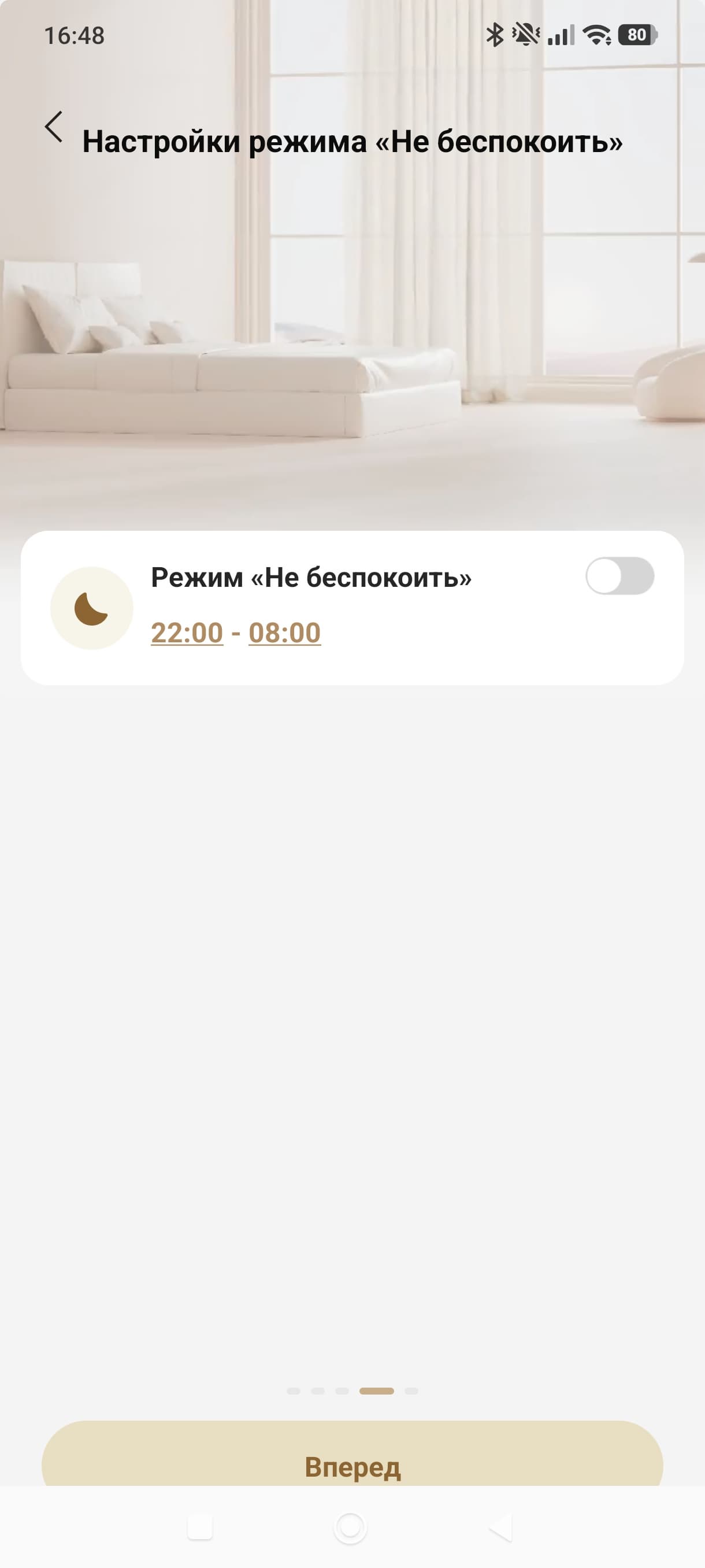The image size is (705, 1568).
Task: Change the 22:00 start time
Action: 187,633
